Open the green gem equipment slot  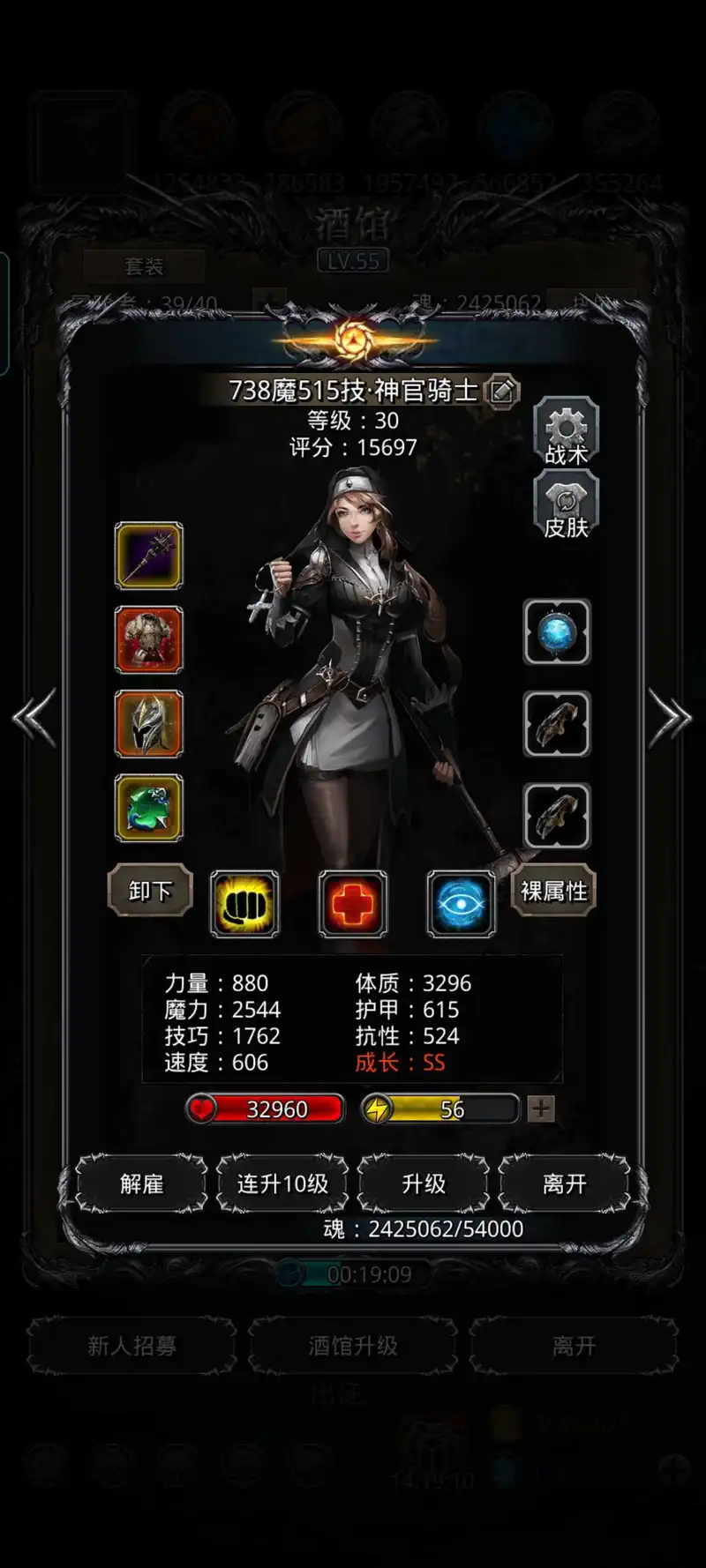(x=149, y=808)
